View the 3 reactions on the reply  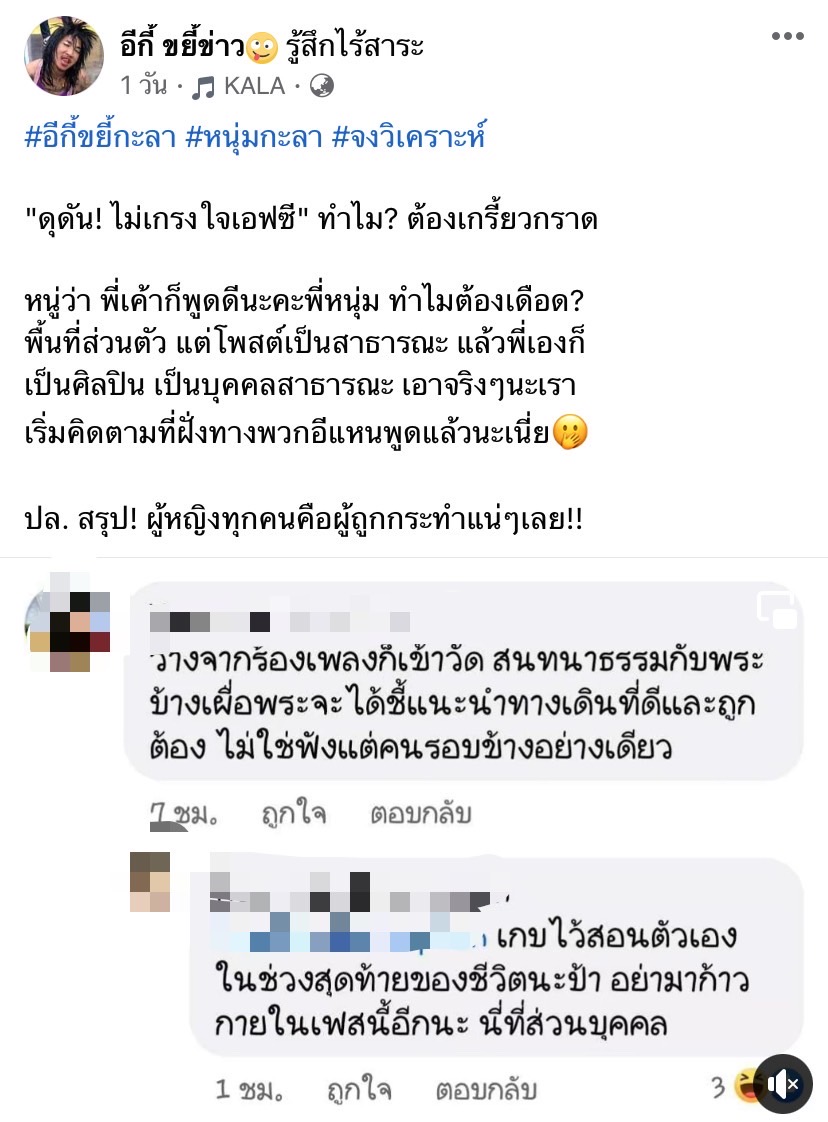click(x=734, y=1087)
